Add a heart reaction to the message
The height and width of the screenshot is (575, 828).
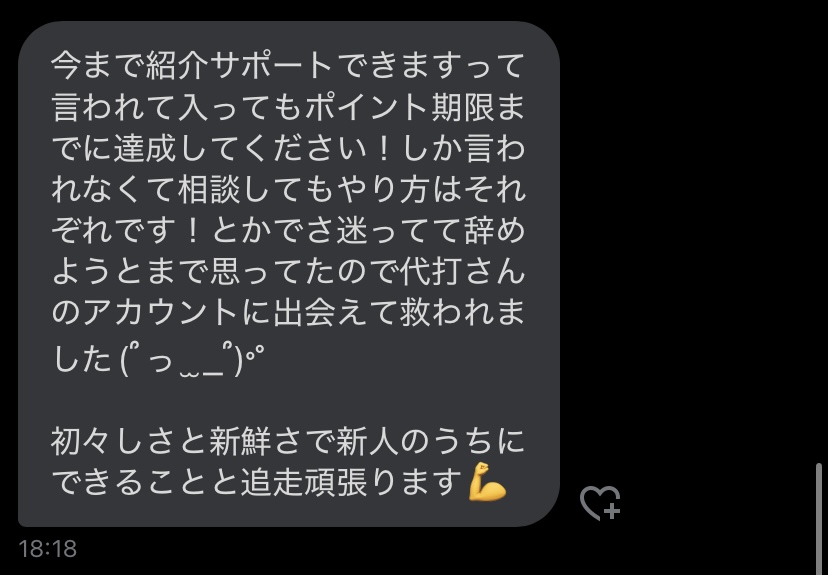click(600, 502)
